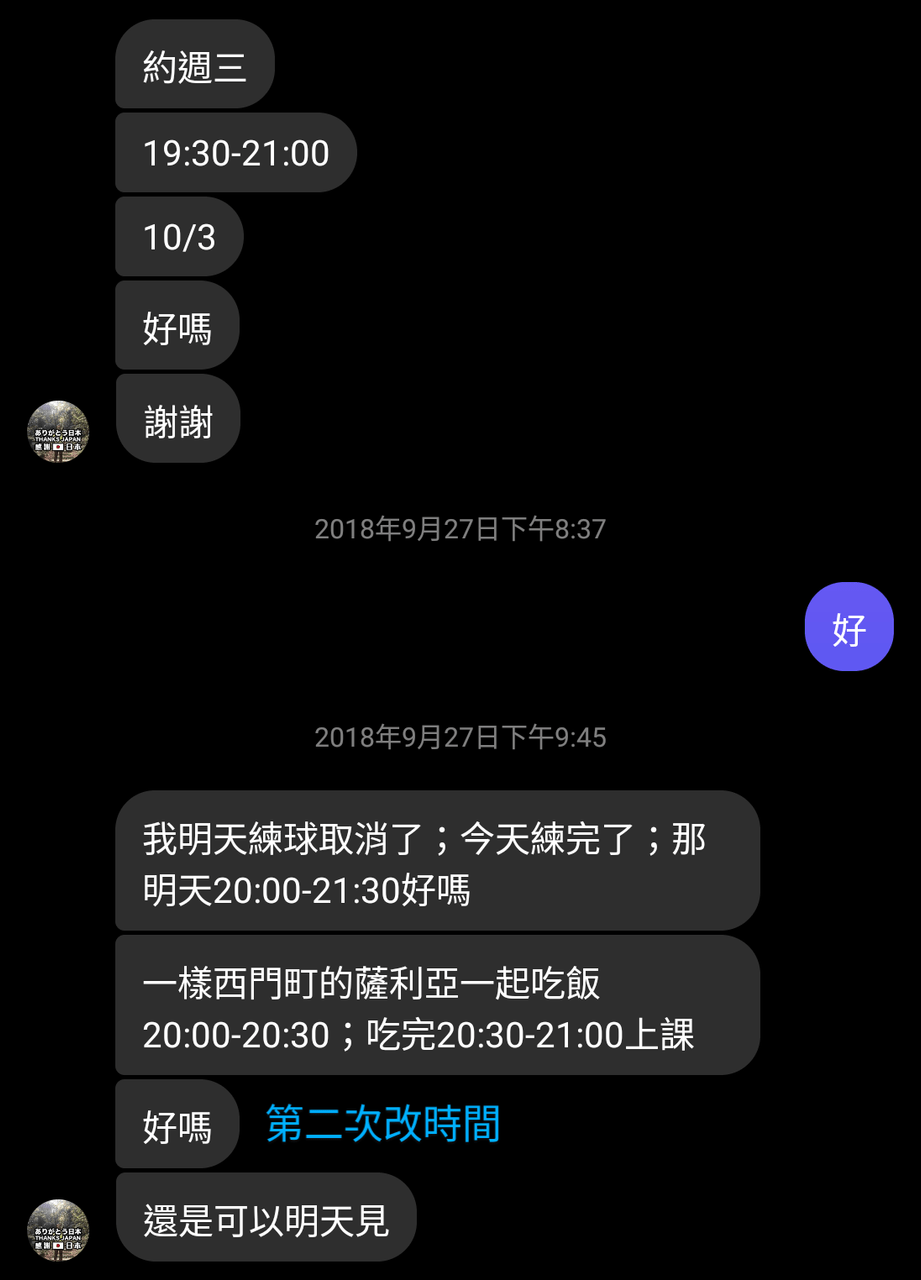Viewport: 921px width, 1280px height.
Task: Select the 2018年9月27日下午9:45 timestamp
Action: click(459, 737)
